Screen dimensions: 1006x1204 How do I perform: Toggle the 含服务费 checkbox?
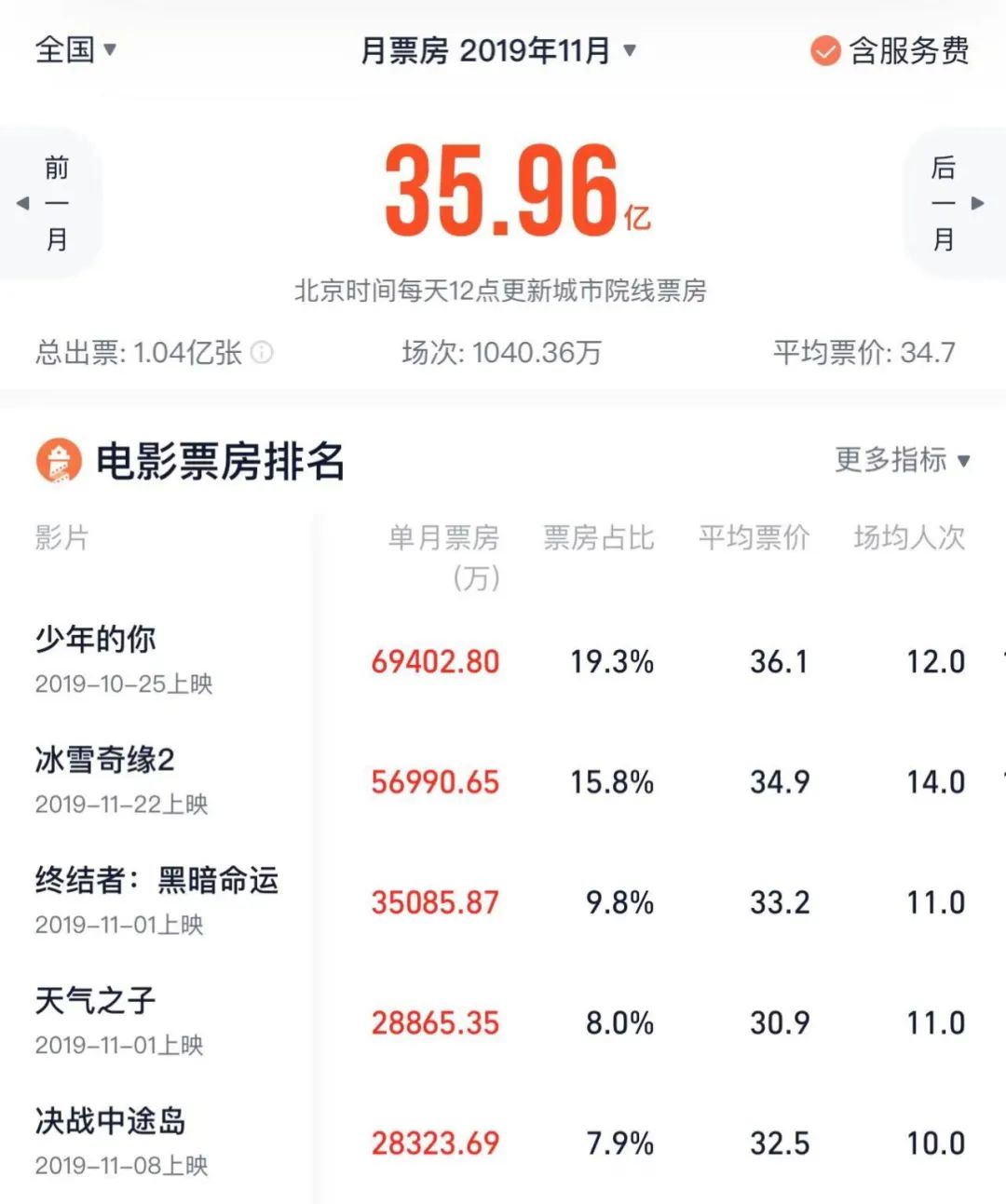[824, 50]
